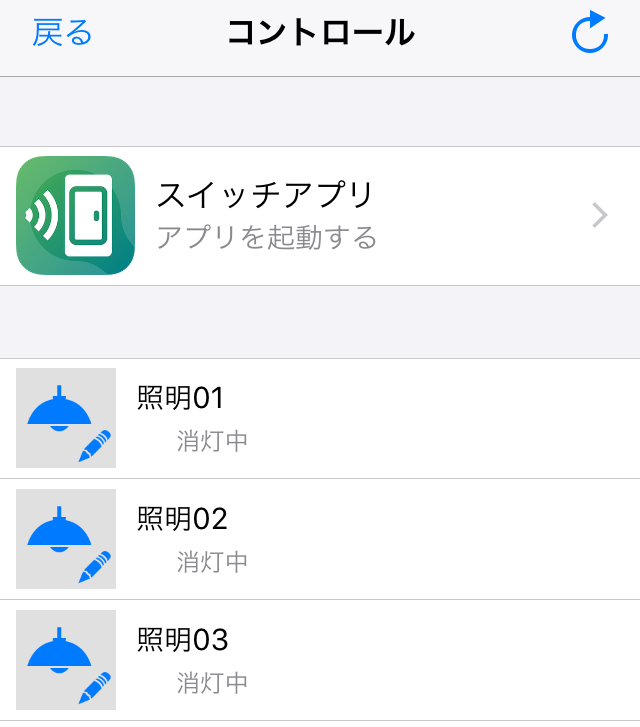Refresh the control list
The width and height of the screenshot is (640, 727).
click(589, 33)
